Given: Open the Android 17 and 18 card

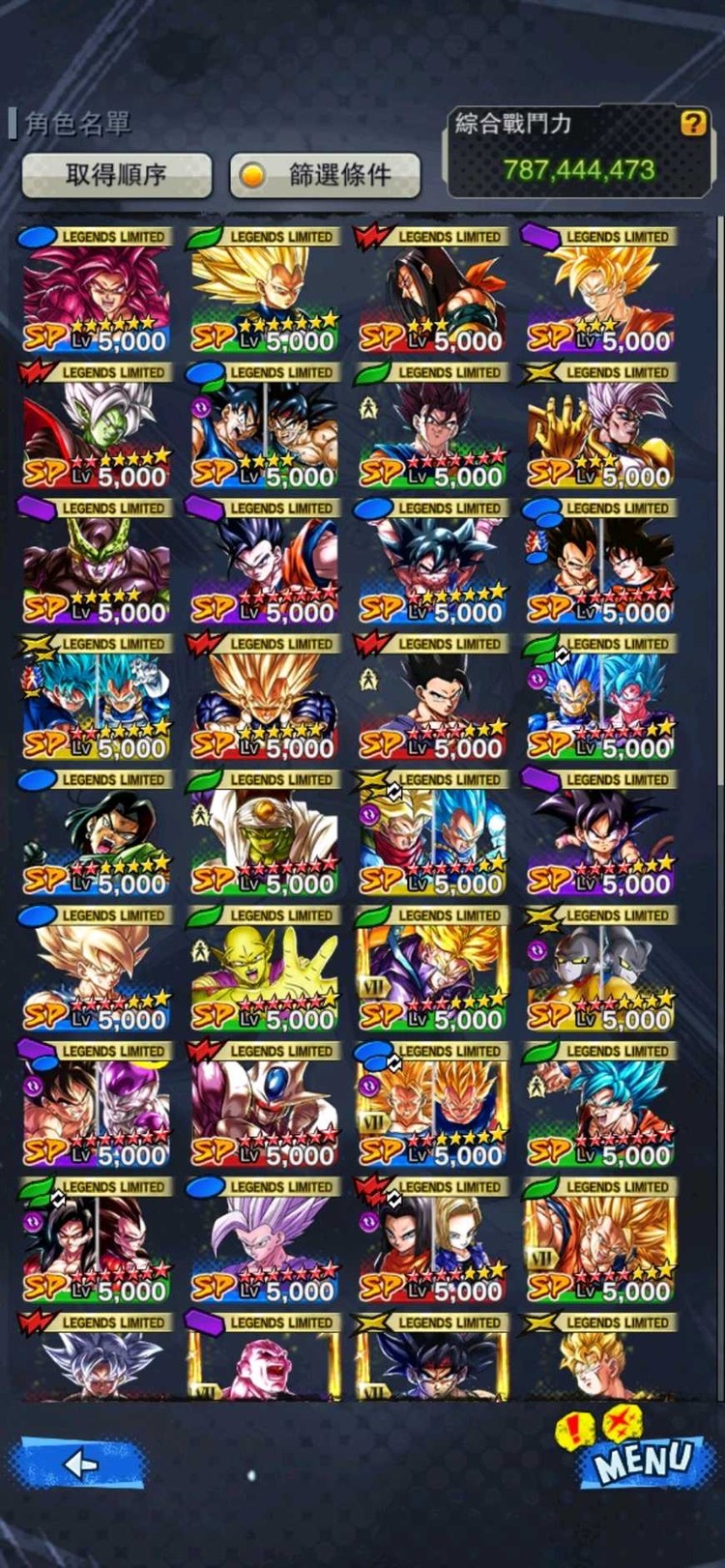Looking at the screenshot, I should [431, 1239].
